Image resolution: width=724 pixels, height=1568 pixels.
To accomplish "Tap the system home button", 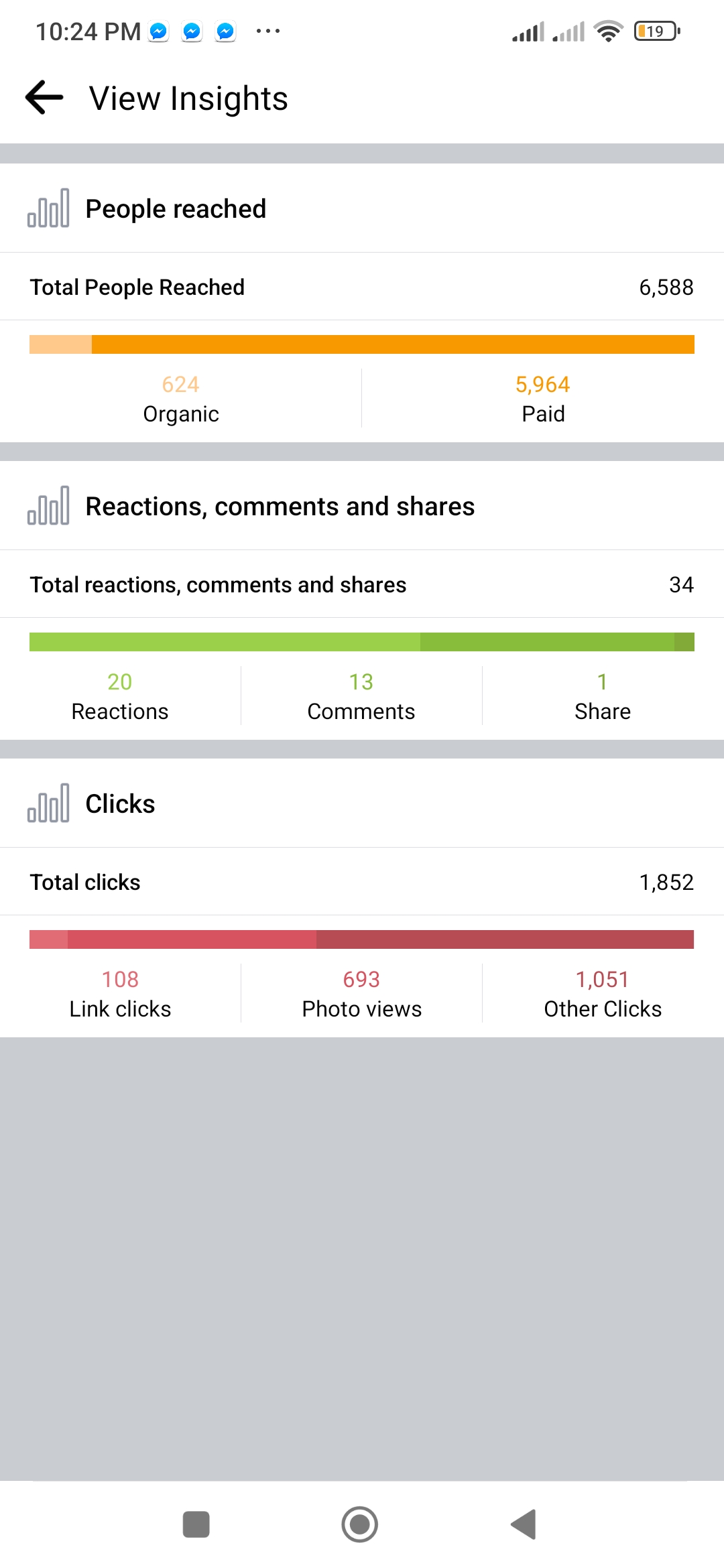I will pos(360,1524).
